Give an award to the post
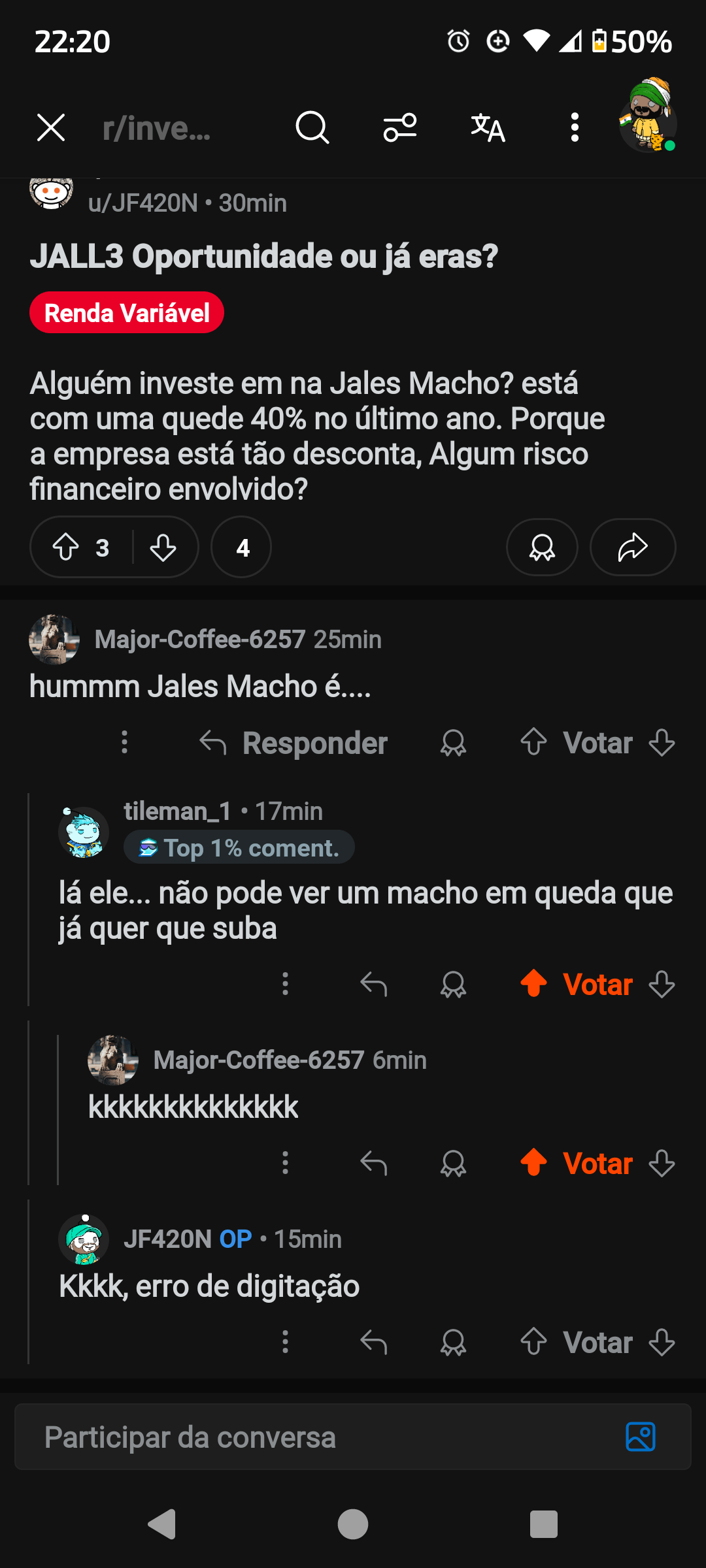This screenshot has height=1568, width=706. pyautogui.click(x=542, y=547)
